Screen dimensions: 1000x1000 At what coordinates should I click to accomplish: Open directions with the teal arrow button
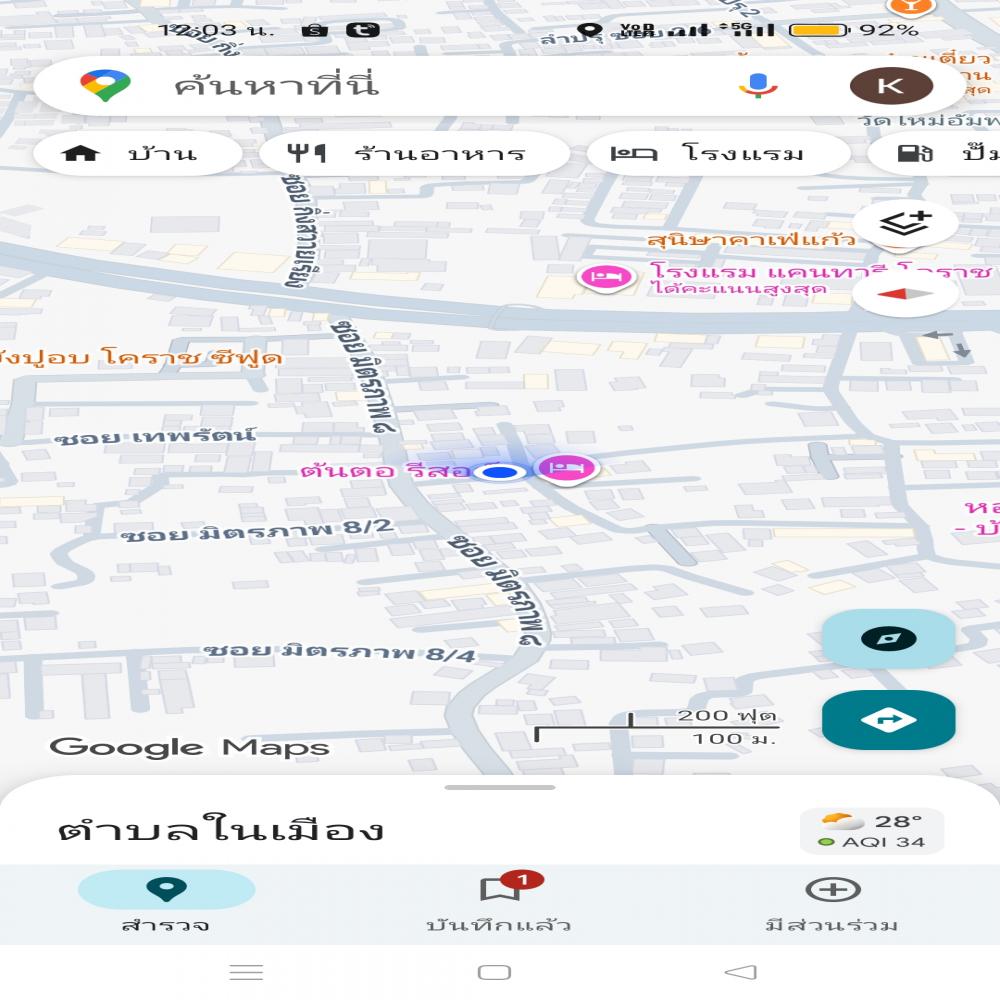[x=888, y=719]
